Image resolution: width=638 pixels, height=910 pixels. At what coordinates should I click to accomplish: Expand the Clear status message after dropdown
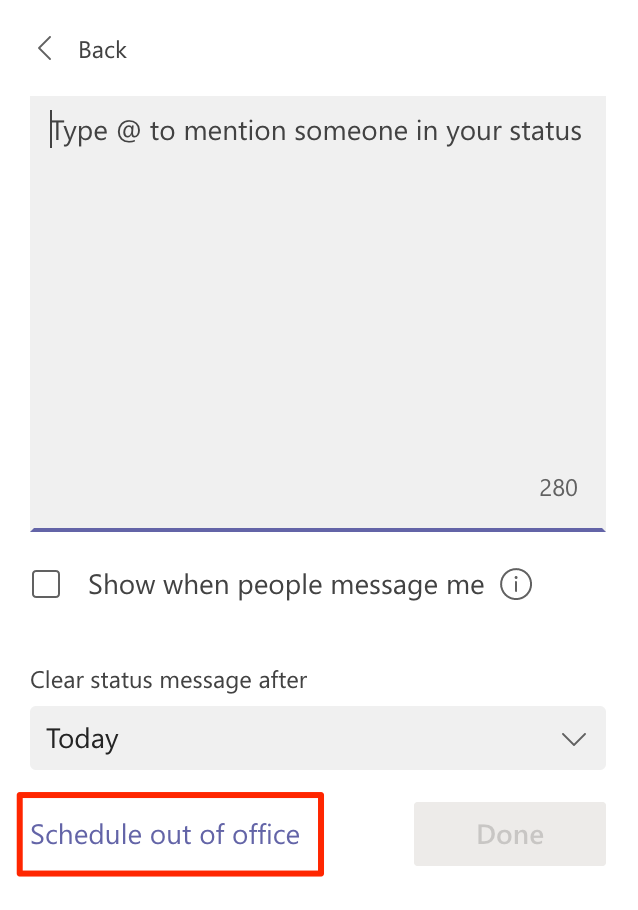tap(317, 739)
